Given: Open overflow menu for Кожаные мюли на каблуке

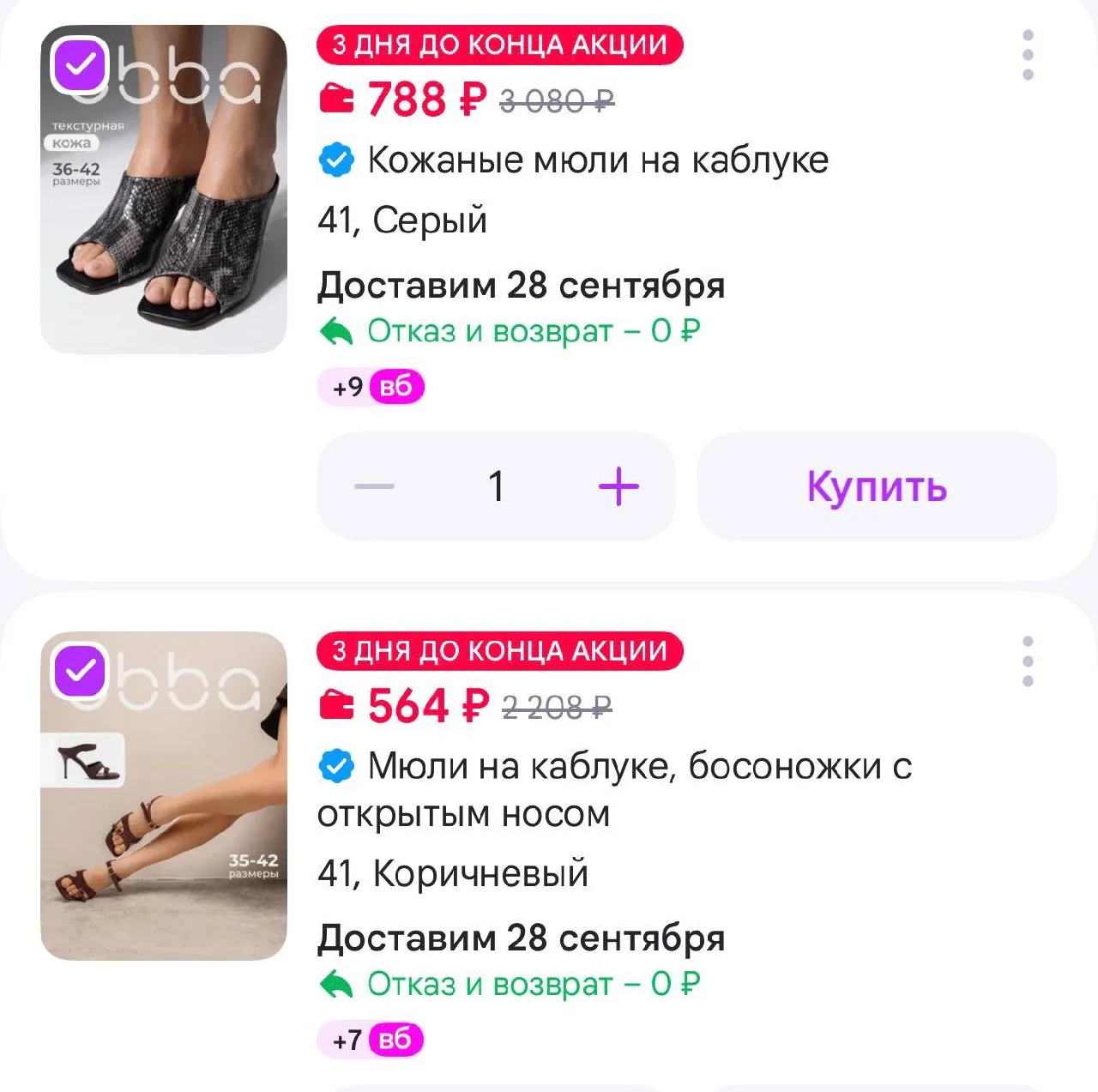Looking at the screenshot, I should (1028, 56).
